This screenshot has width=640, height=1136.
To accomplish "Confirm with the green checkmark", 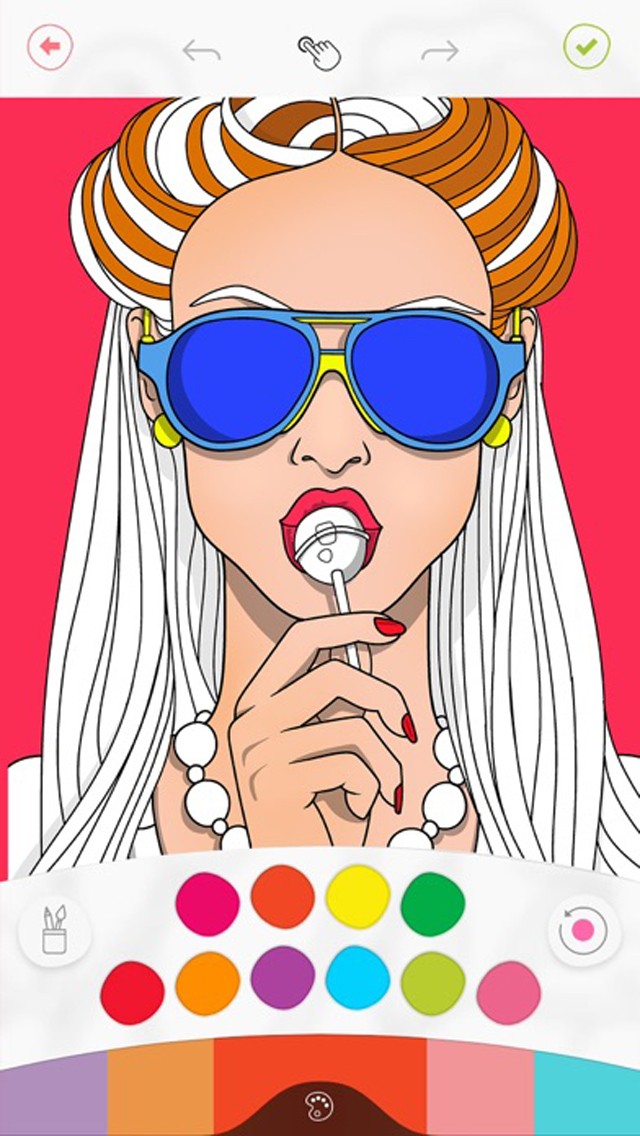I will pos(587,47).
